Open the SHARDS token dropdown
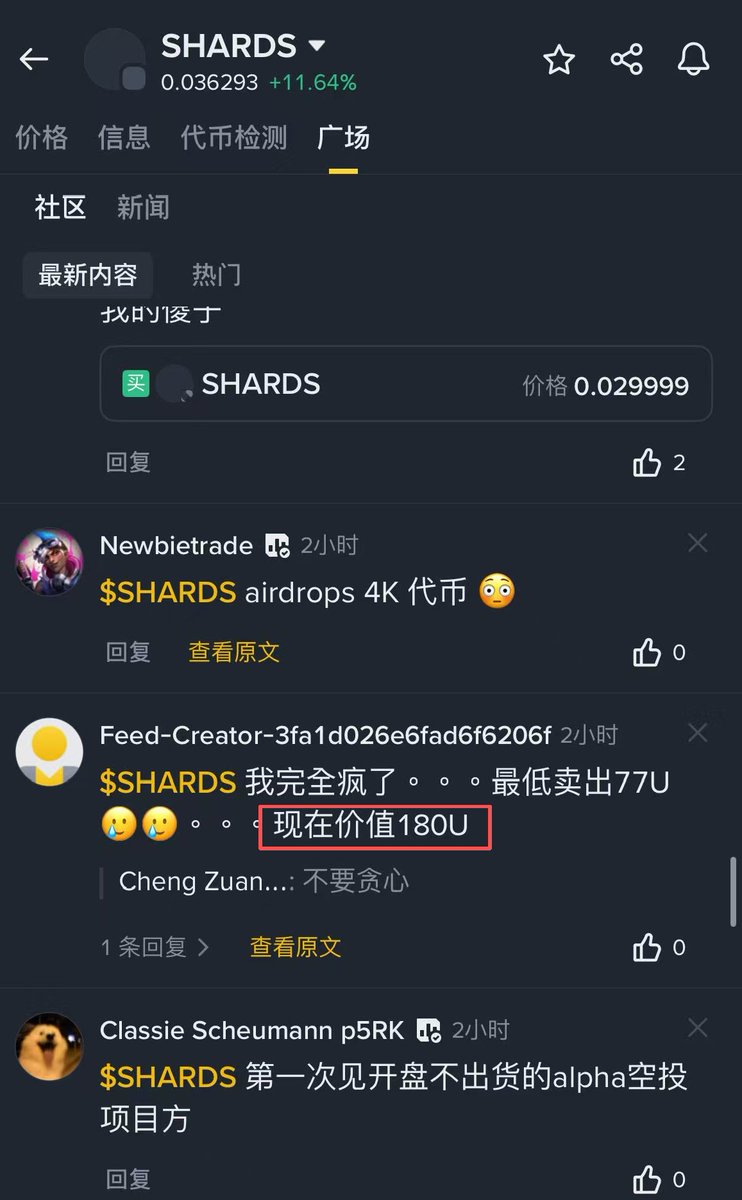742x1200 pixels. [317, 46]
